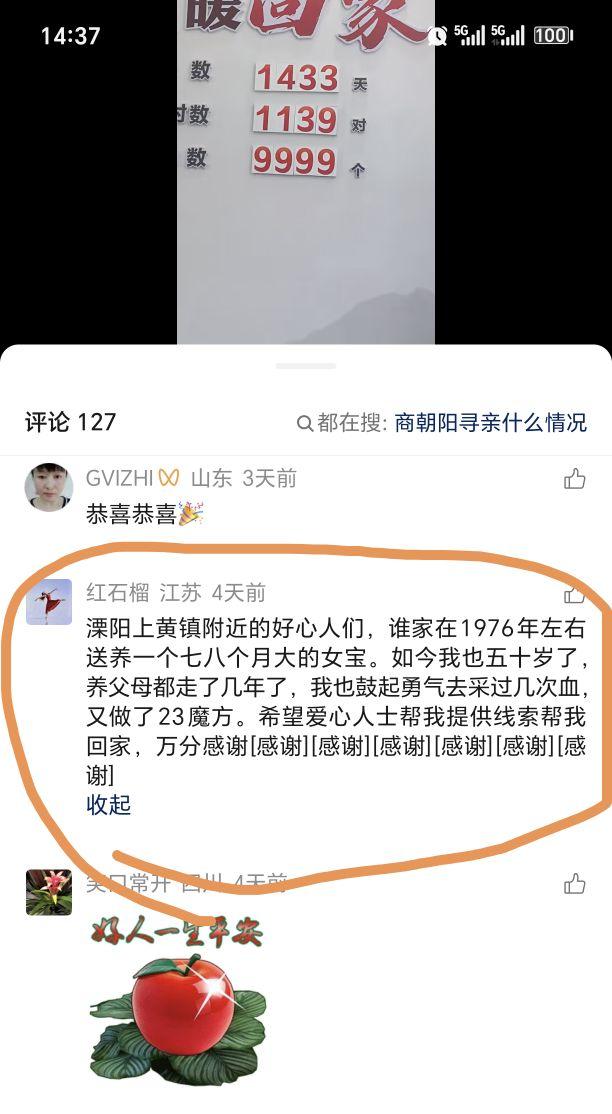
Task: Tap the comment panel handle bar
Action: (305, 366)
